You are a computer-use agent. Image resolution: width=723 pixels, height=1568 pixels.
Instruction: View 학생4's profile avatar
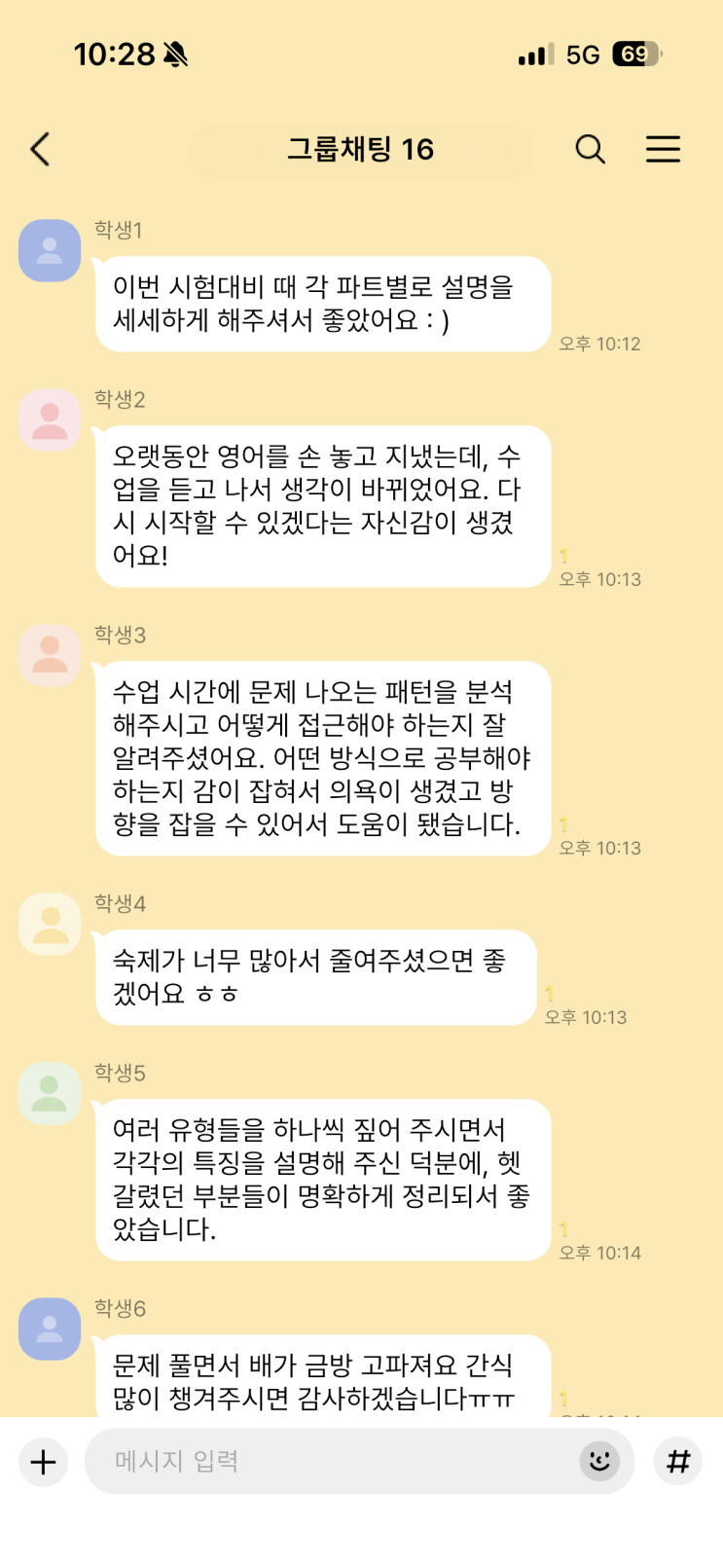(x=50, y=924)
